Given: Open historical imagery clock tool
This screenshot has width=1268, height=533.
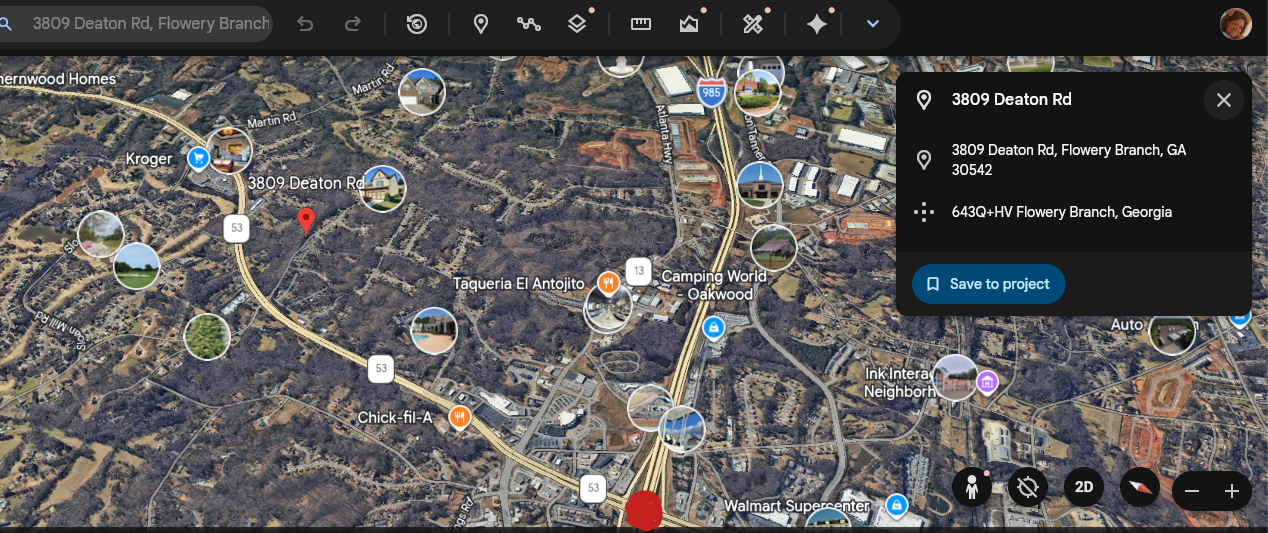Looking at the screenshot, I should tap(417, 24).
